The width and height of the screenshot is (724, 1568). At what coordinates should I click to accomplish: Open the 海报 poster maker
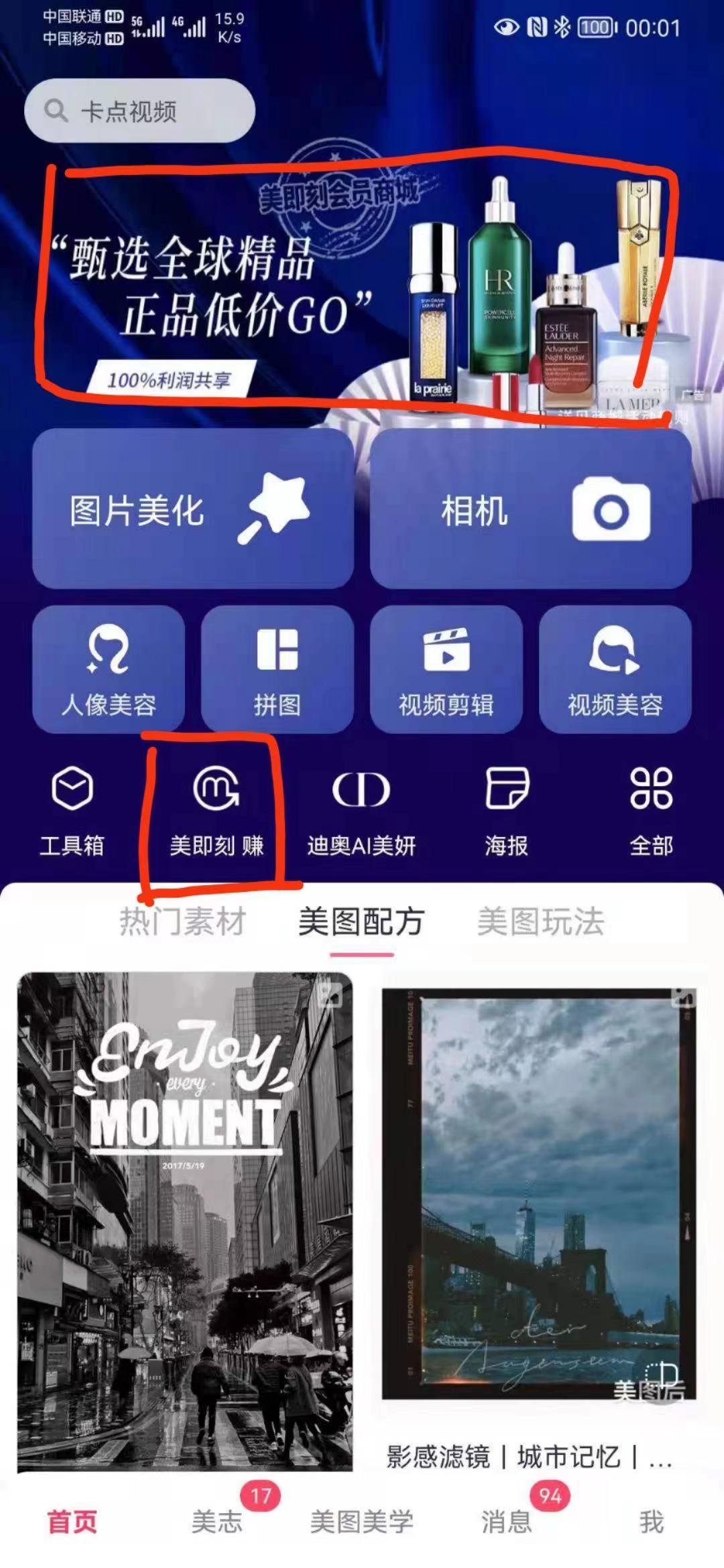507,811
